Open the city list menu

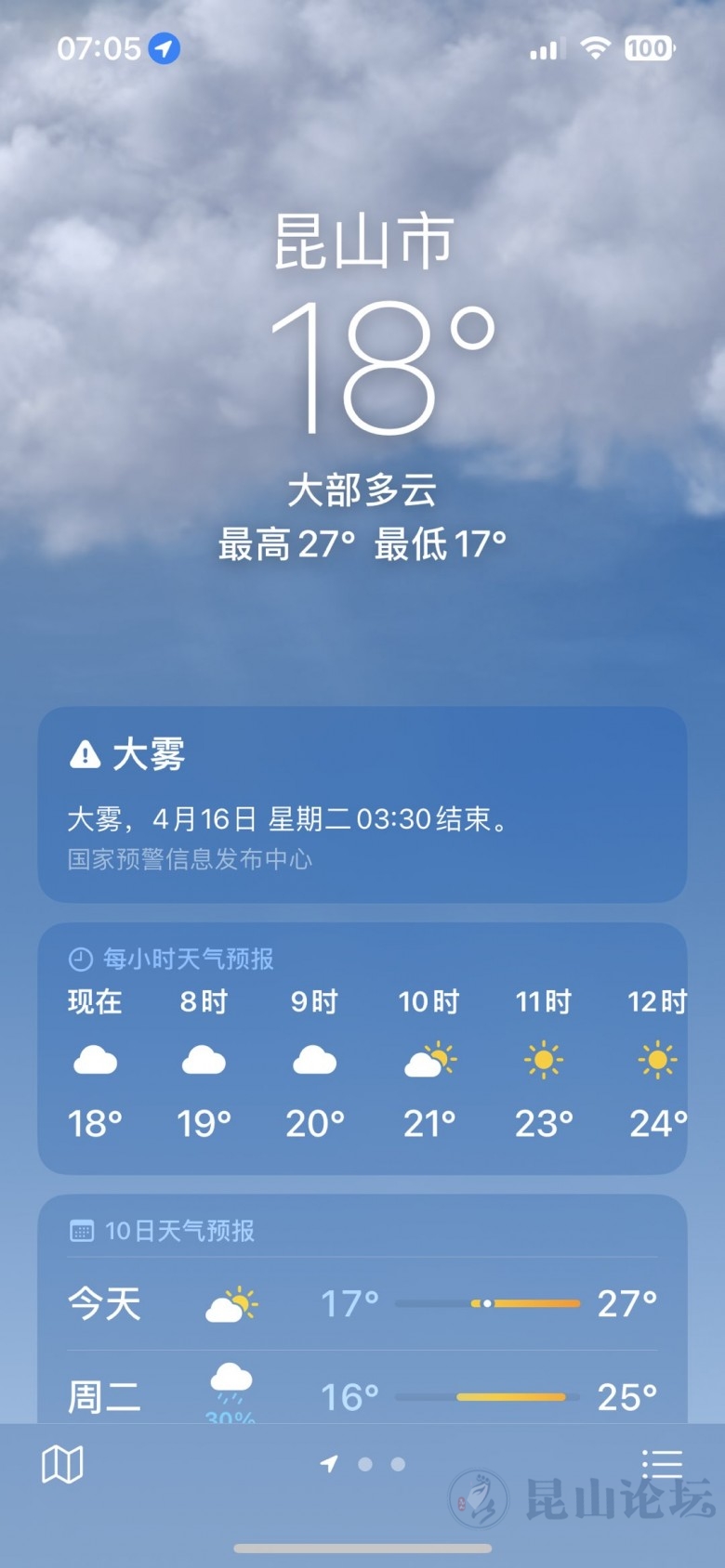(662, 1464)
